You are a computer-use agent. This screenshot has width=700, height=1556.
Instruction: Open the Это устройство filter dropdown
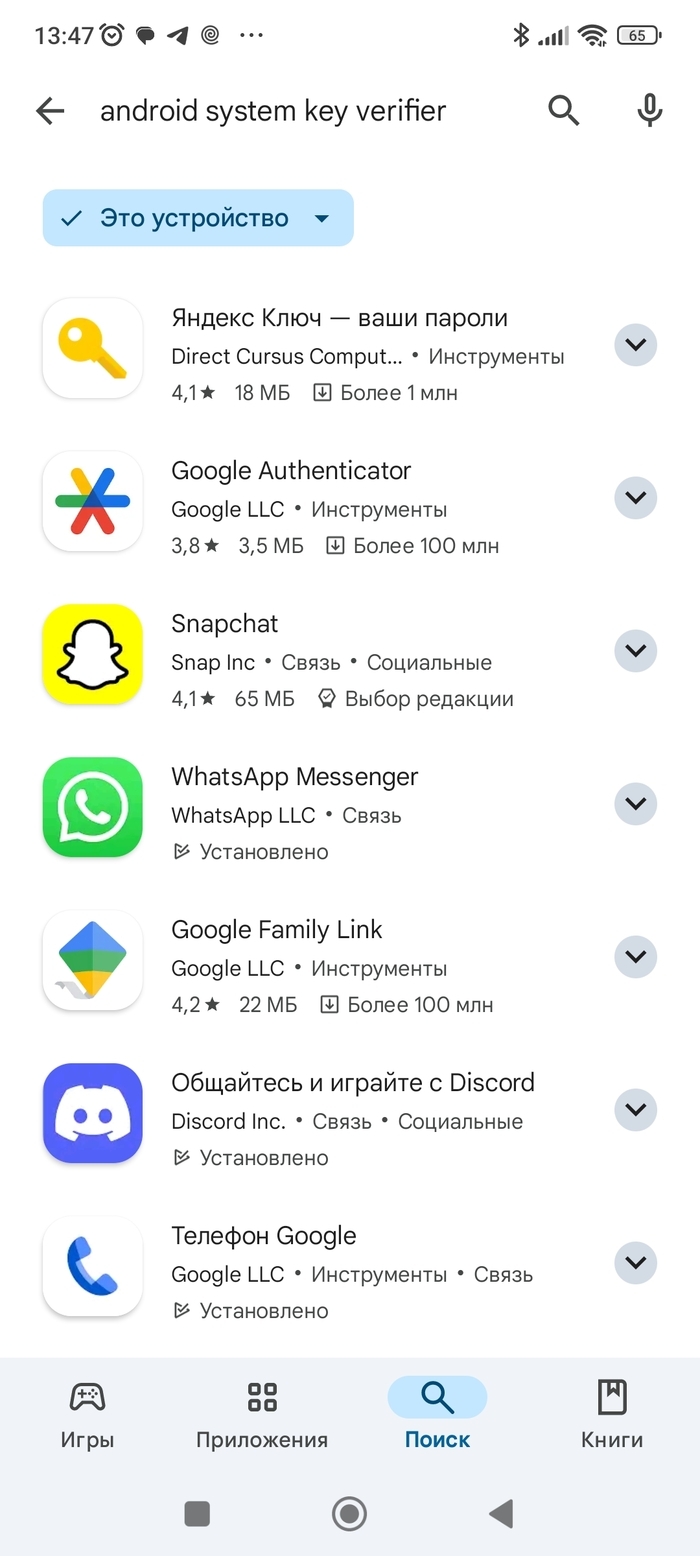[x=198, y=218]
